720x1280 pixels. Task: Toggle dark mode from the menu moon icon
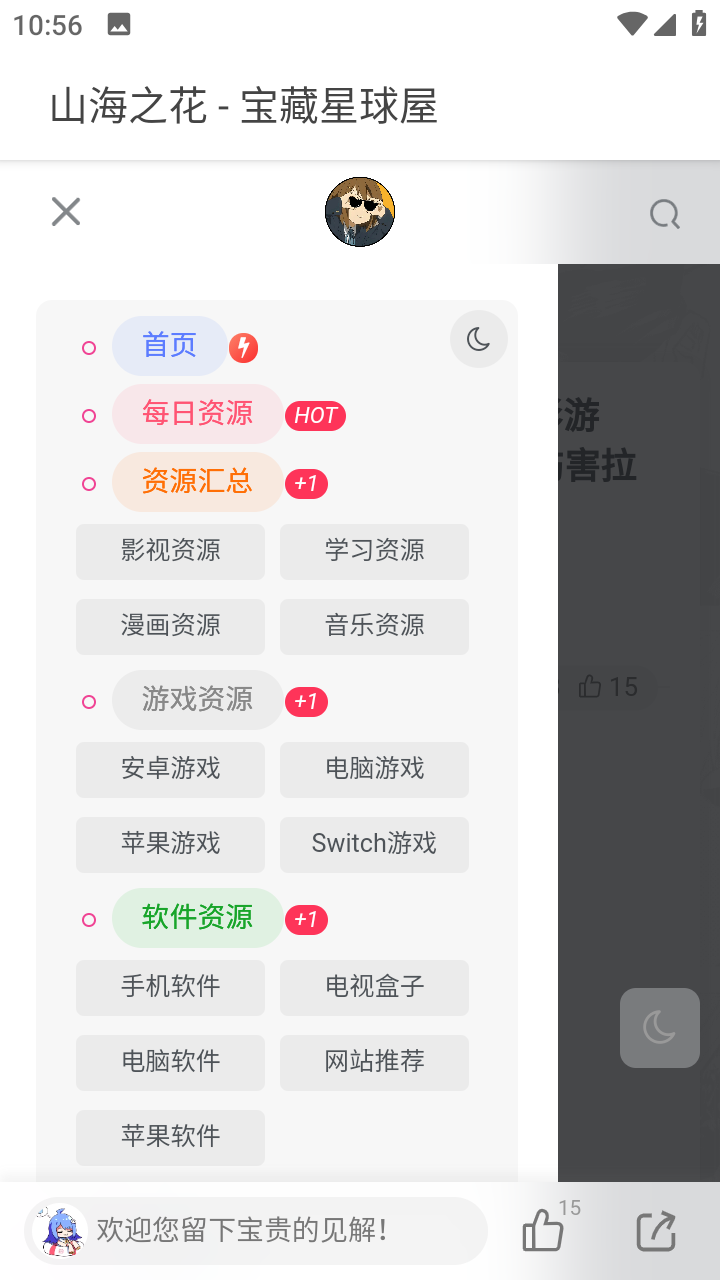point(479,339)
